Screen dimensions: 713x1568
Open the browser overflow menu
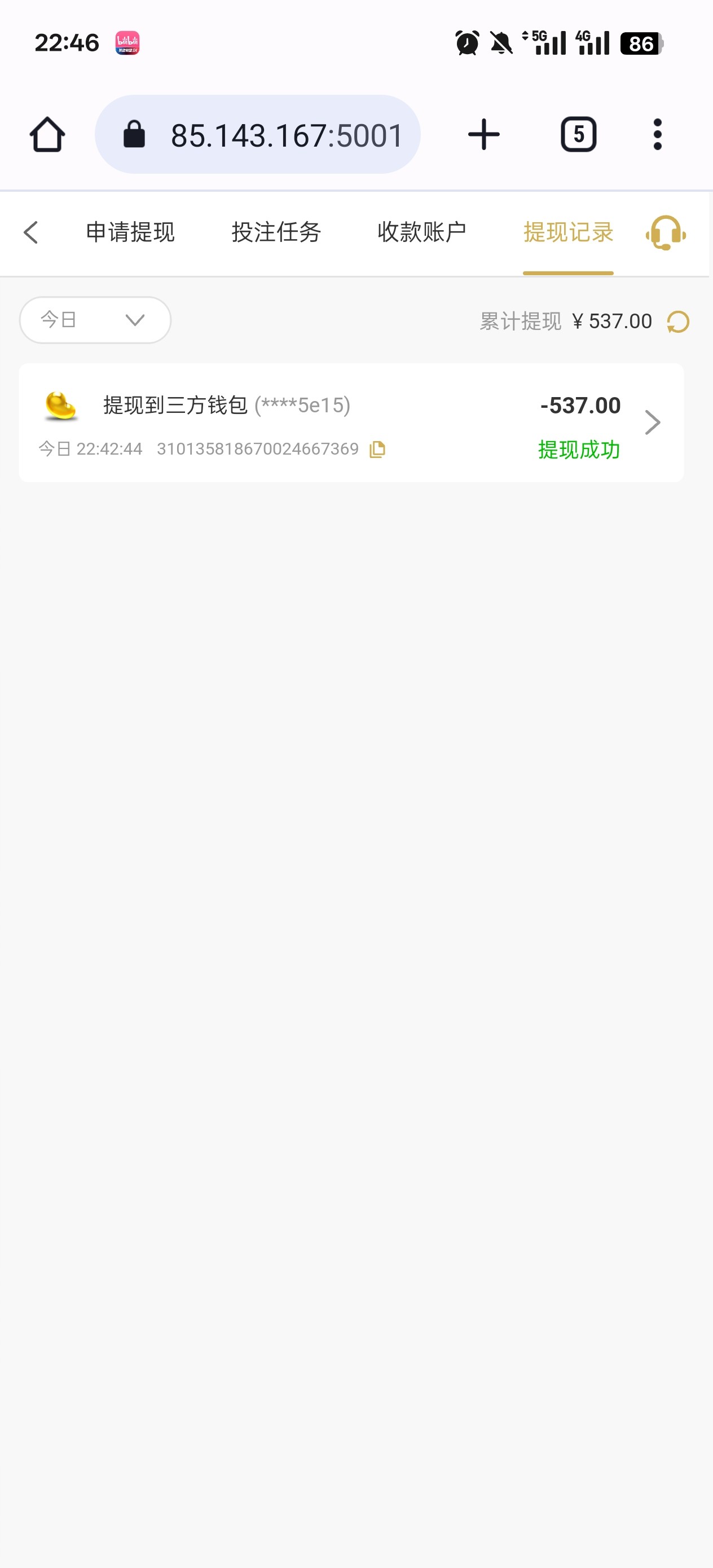[x=657, y=135]
